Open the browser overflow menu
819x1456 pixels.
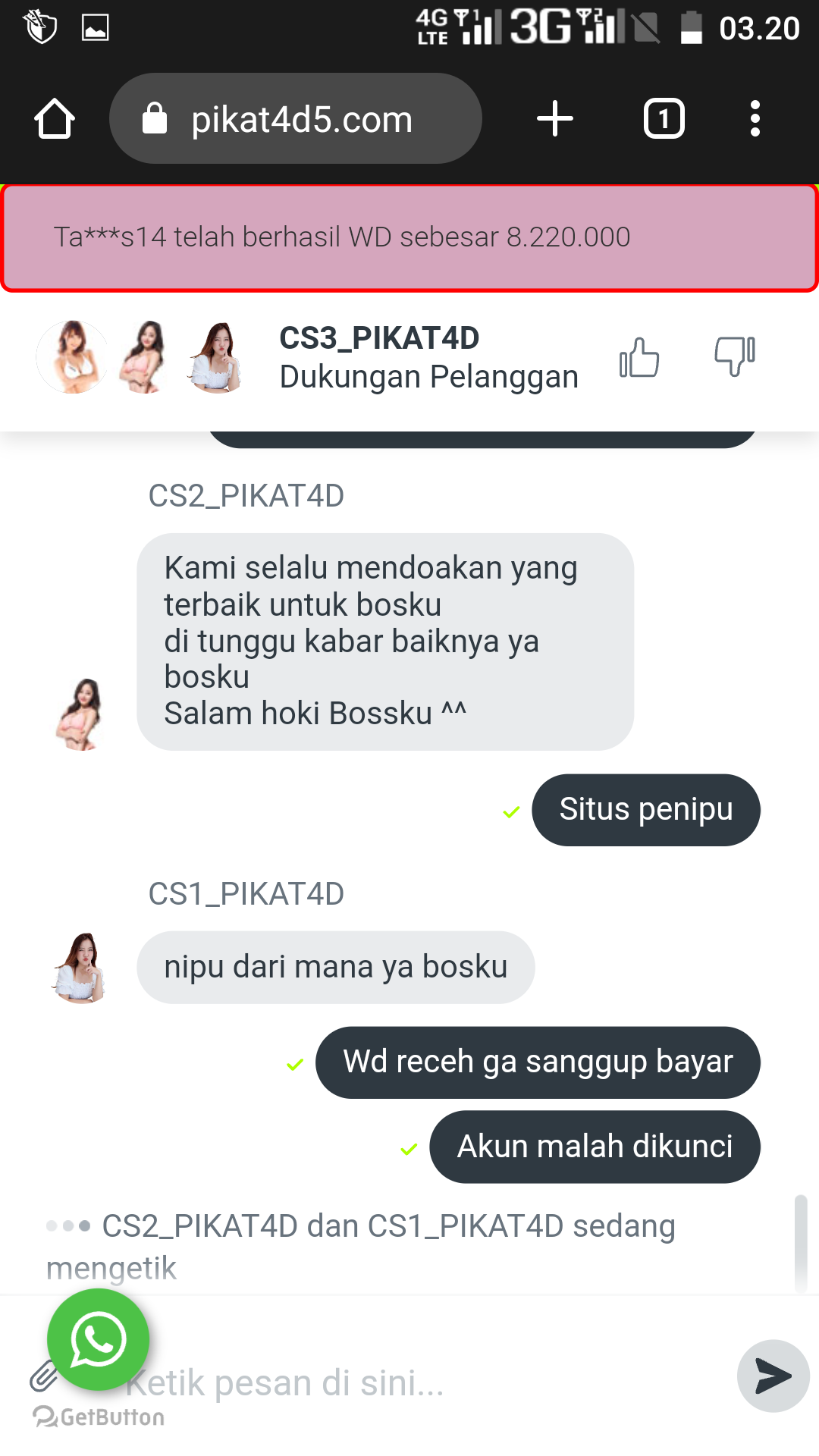(755, 119)
